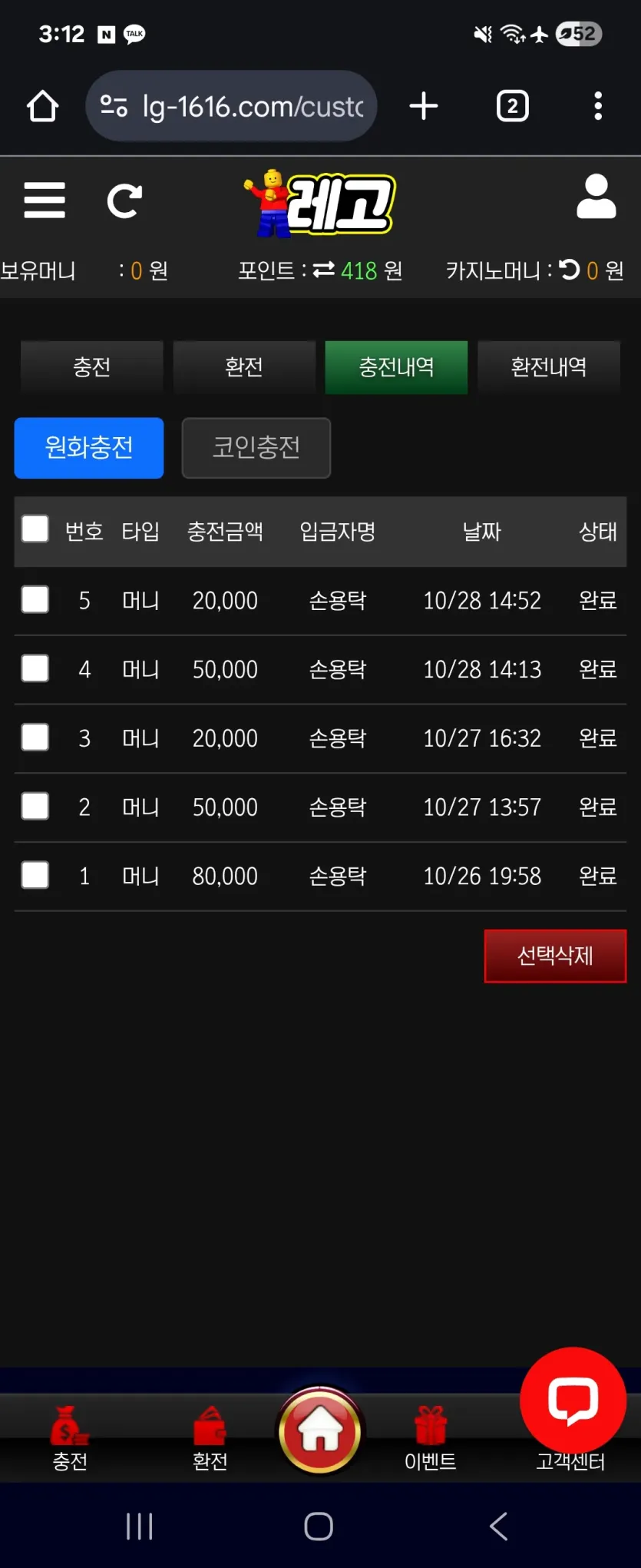The height and width of the screenshot is (1568, 641).
Task: Select the 원화충전 option
Action: (89, 448)
